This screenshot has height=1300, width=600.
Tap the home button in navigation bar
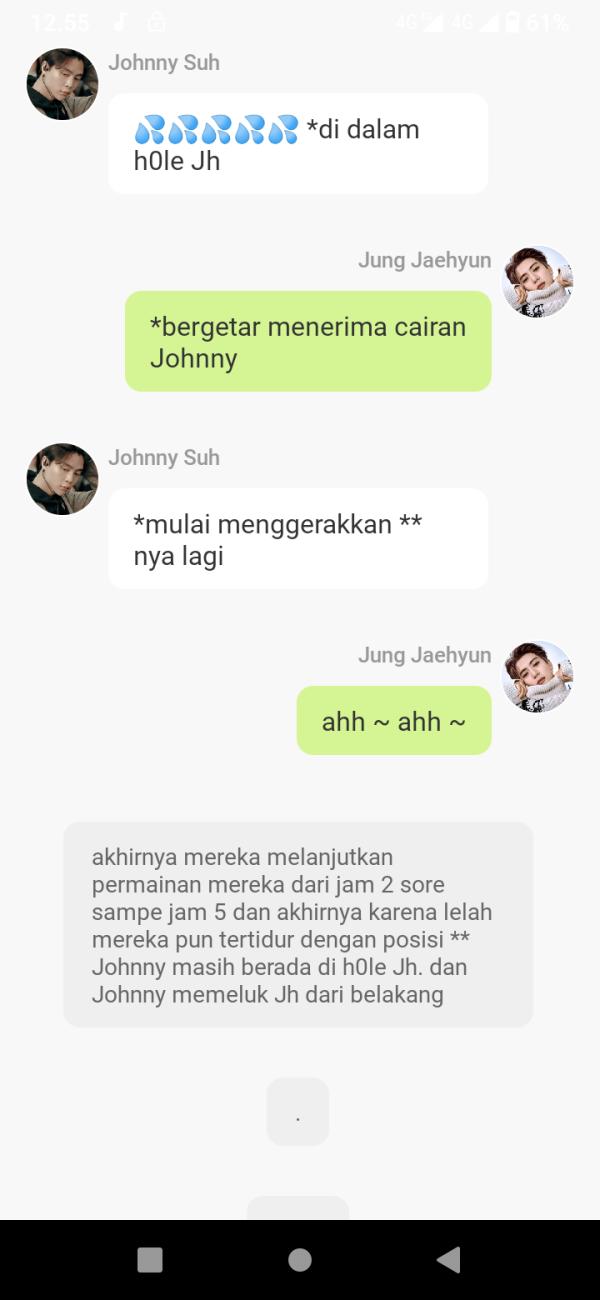point(300,1259)
